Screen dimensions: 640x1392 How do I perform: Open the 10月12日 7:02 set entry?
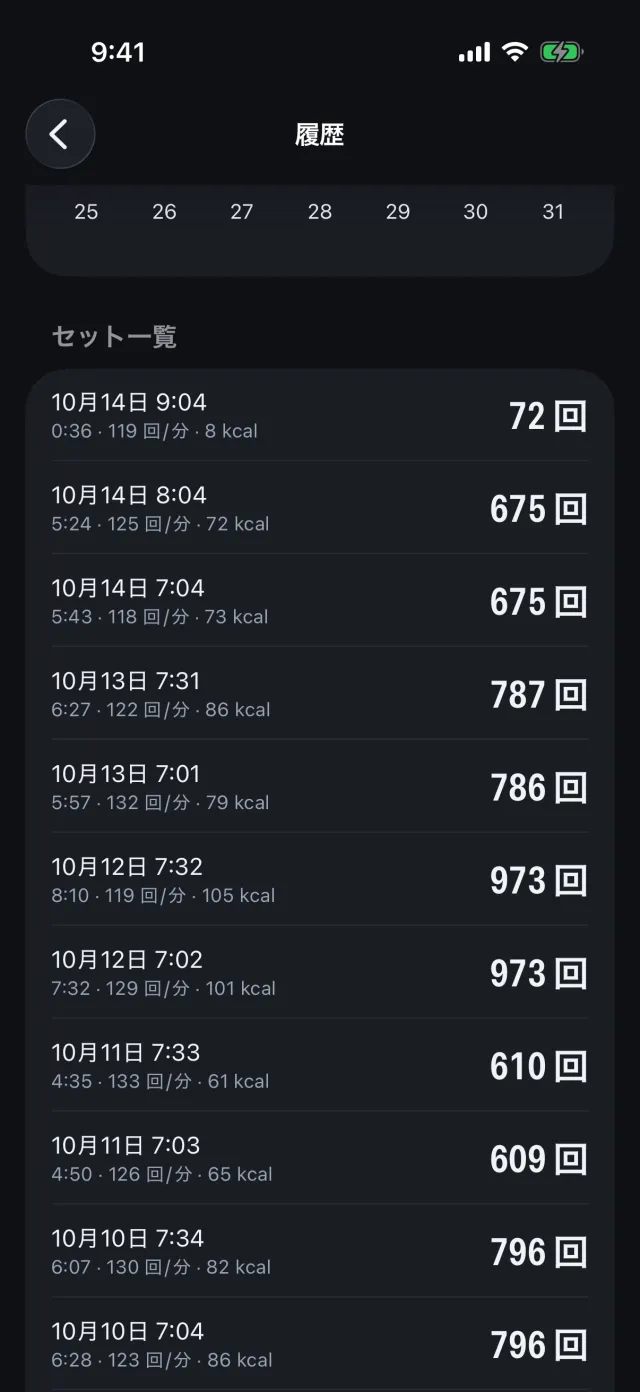(320, 973)
